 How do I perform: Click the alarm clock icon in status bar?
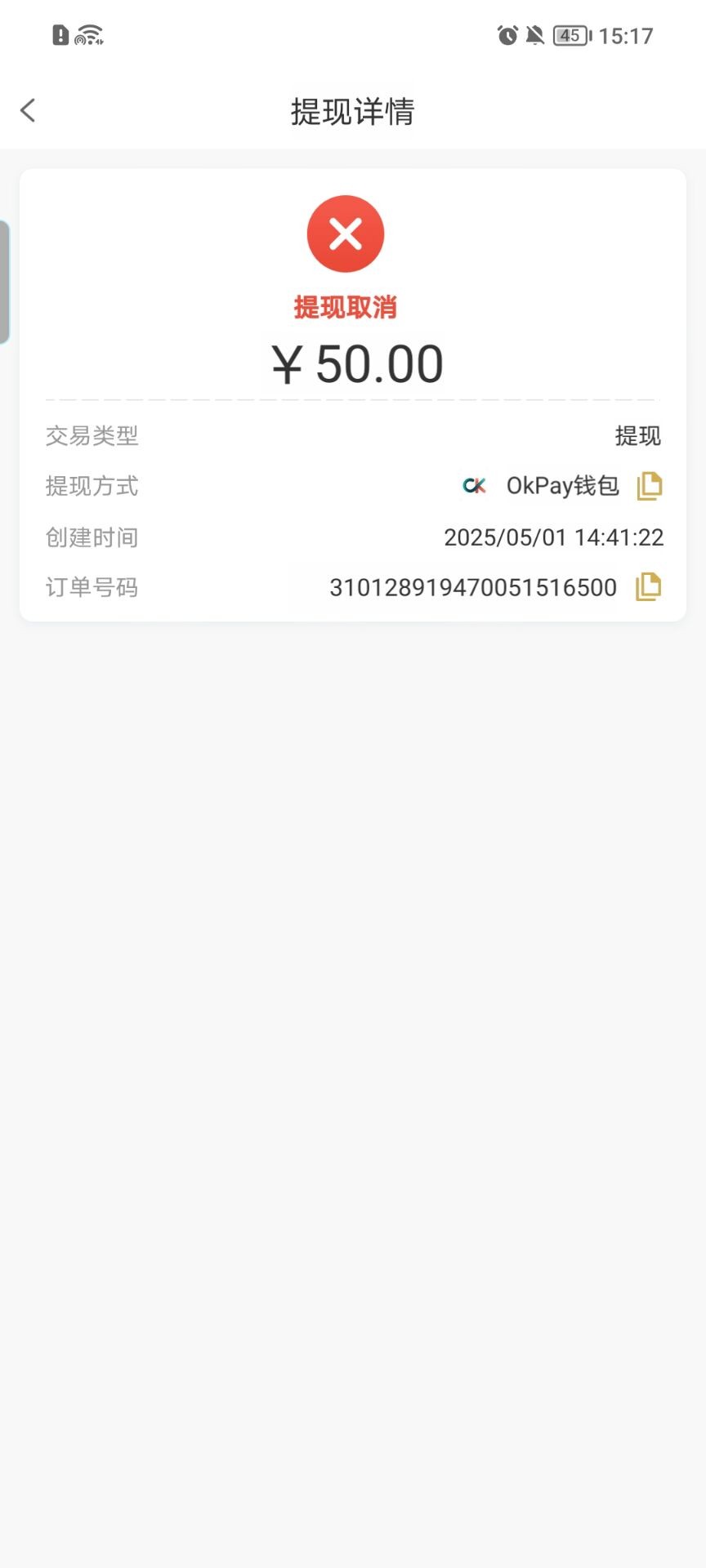507,36
